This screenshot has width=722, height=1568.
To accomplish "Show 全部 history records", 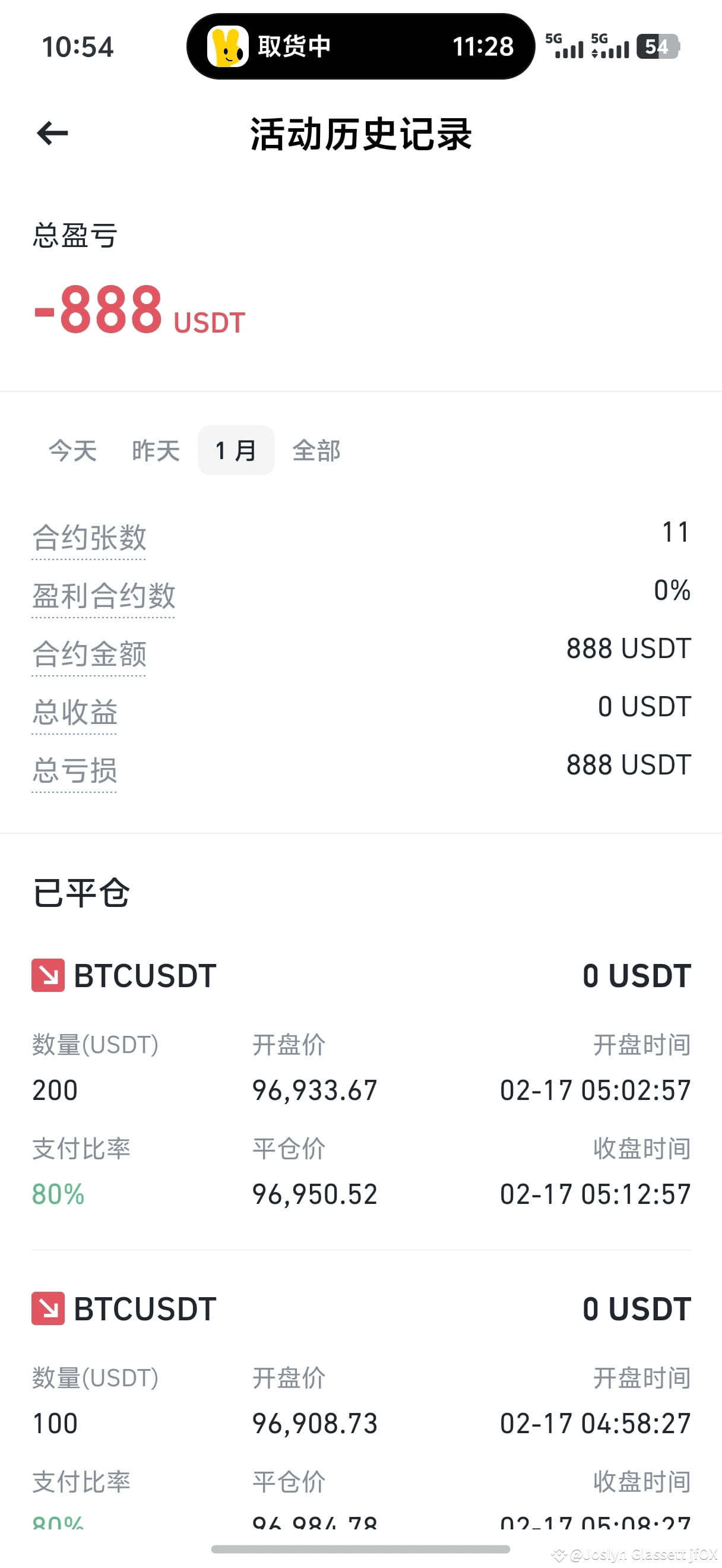I will point(316,451).
